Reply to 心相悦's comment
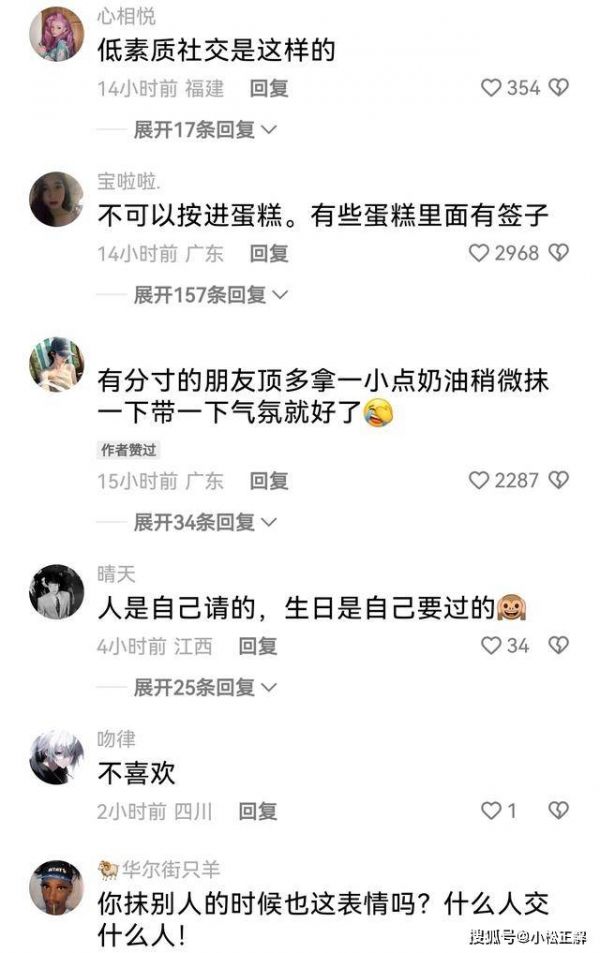 (269, 88)
